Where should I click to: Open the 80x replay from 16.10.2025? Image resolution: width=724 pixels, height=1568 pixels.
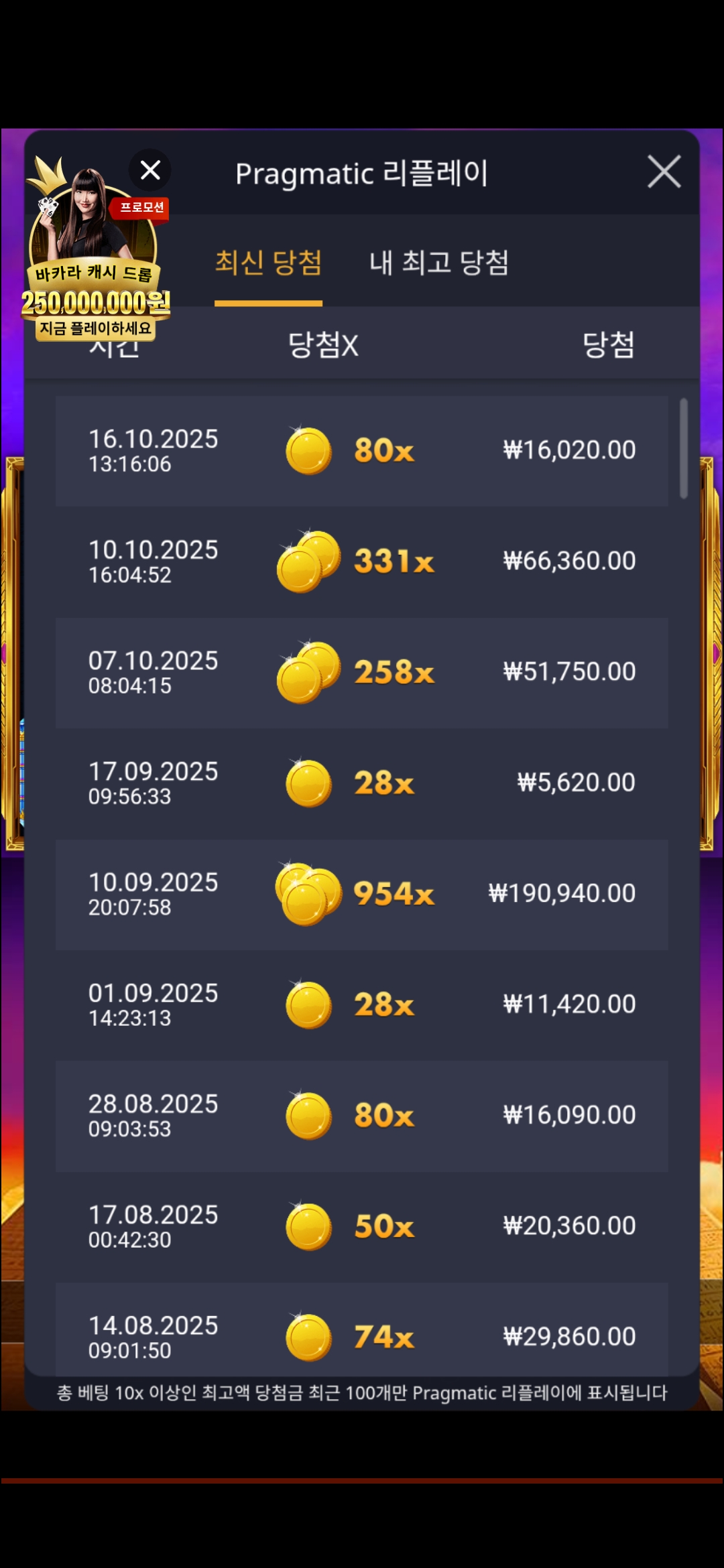pyautogui.click(x=362, y=450)
